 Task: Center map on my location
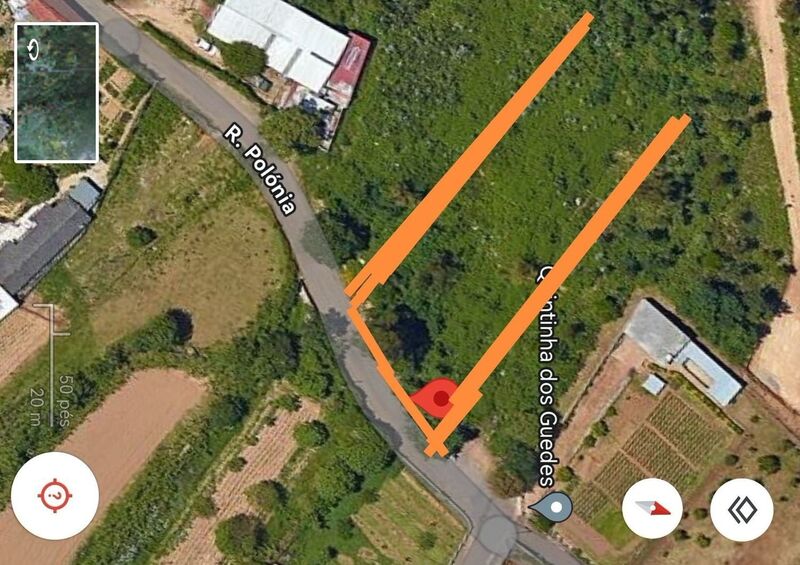[x=54, y=496]
